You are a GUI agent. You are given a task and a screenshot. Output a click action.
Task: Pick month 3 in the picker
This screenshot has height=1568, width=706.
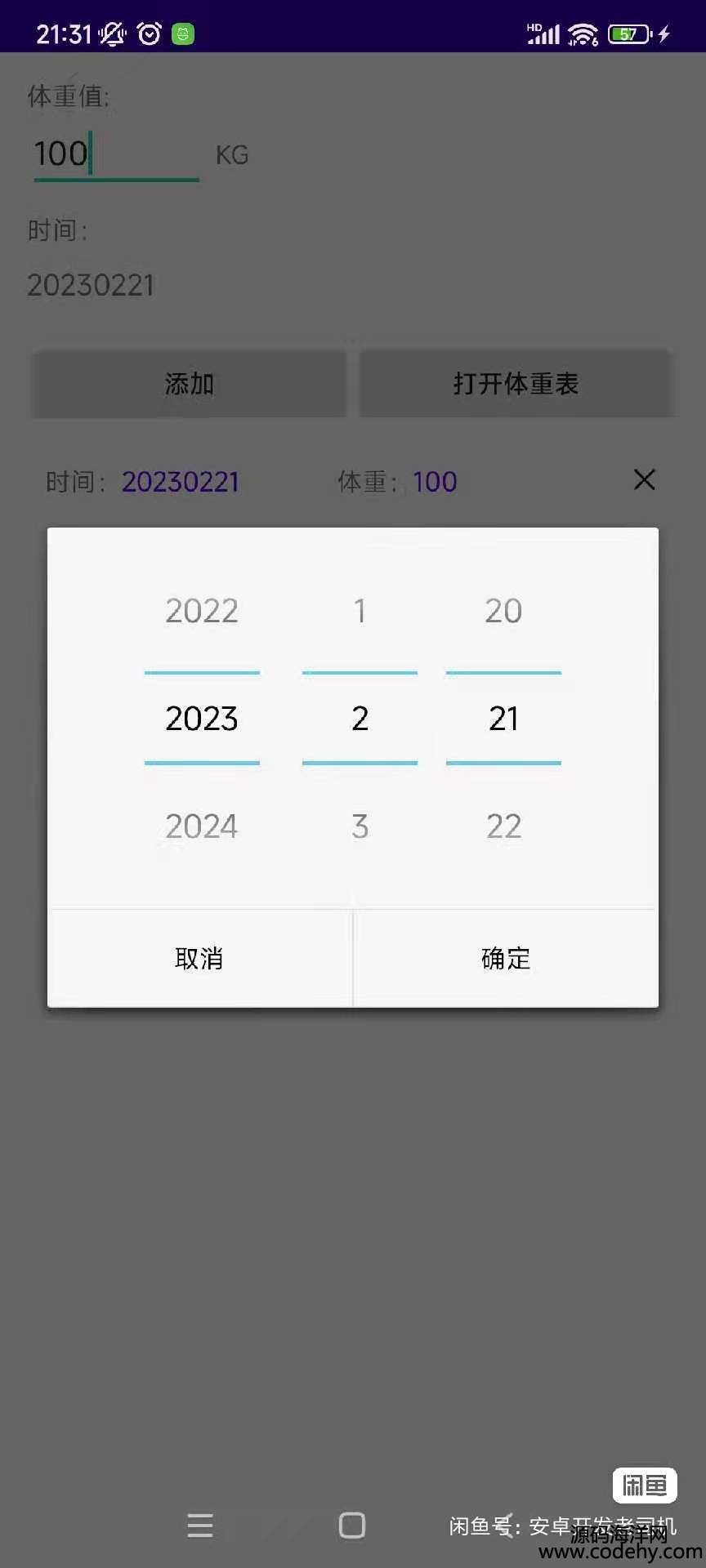[360, 826]
